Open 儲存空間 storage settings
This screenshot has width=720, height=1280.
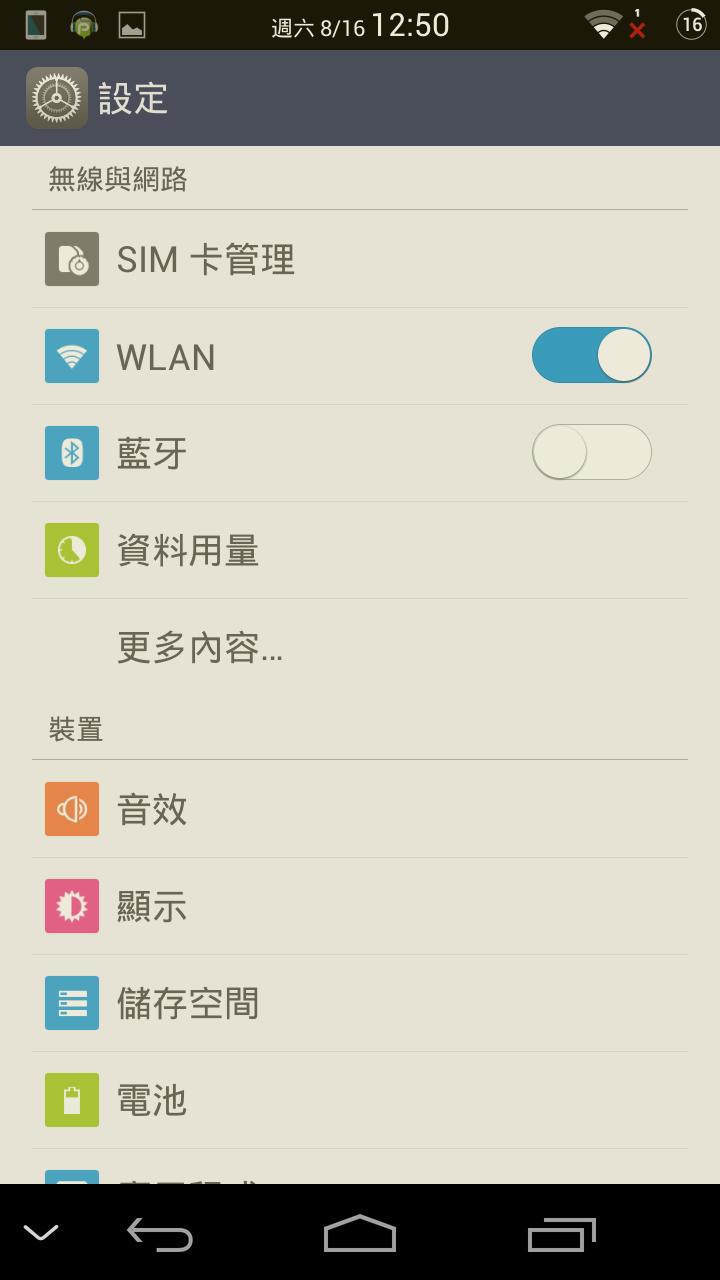360,1003
